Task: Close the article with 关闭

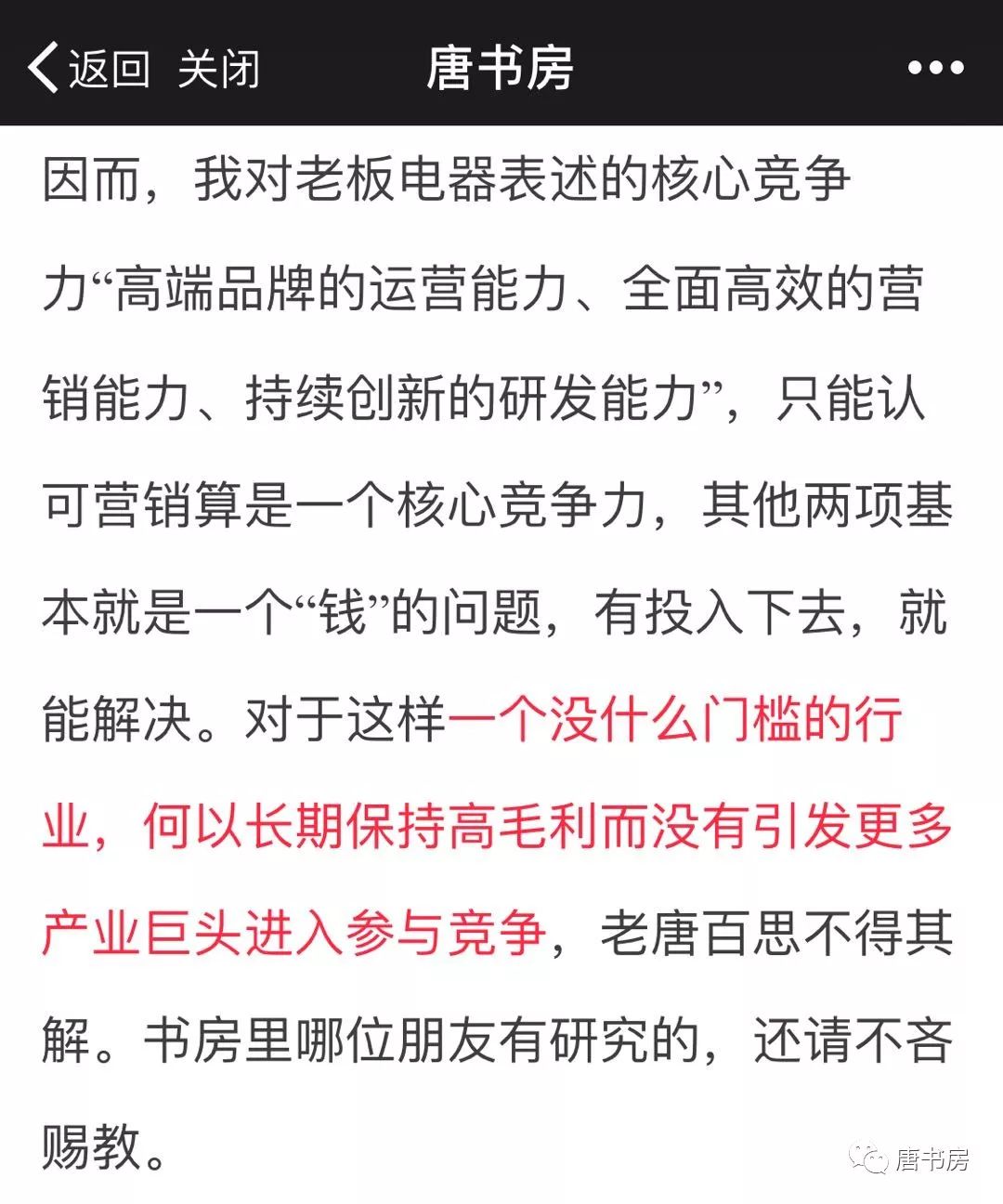Action: 218,69
